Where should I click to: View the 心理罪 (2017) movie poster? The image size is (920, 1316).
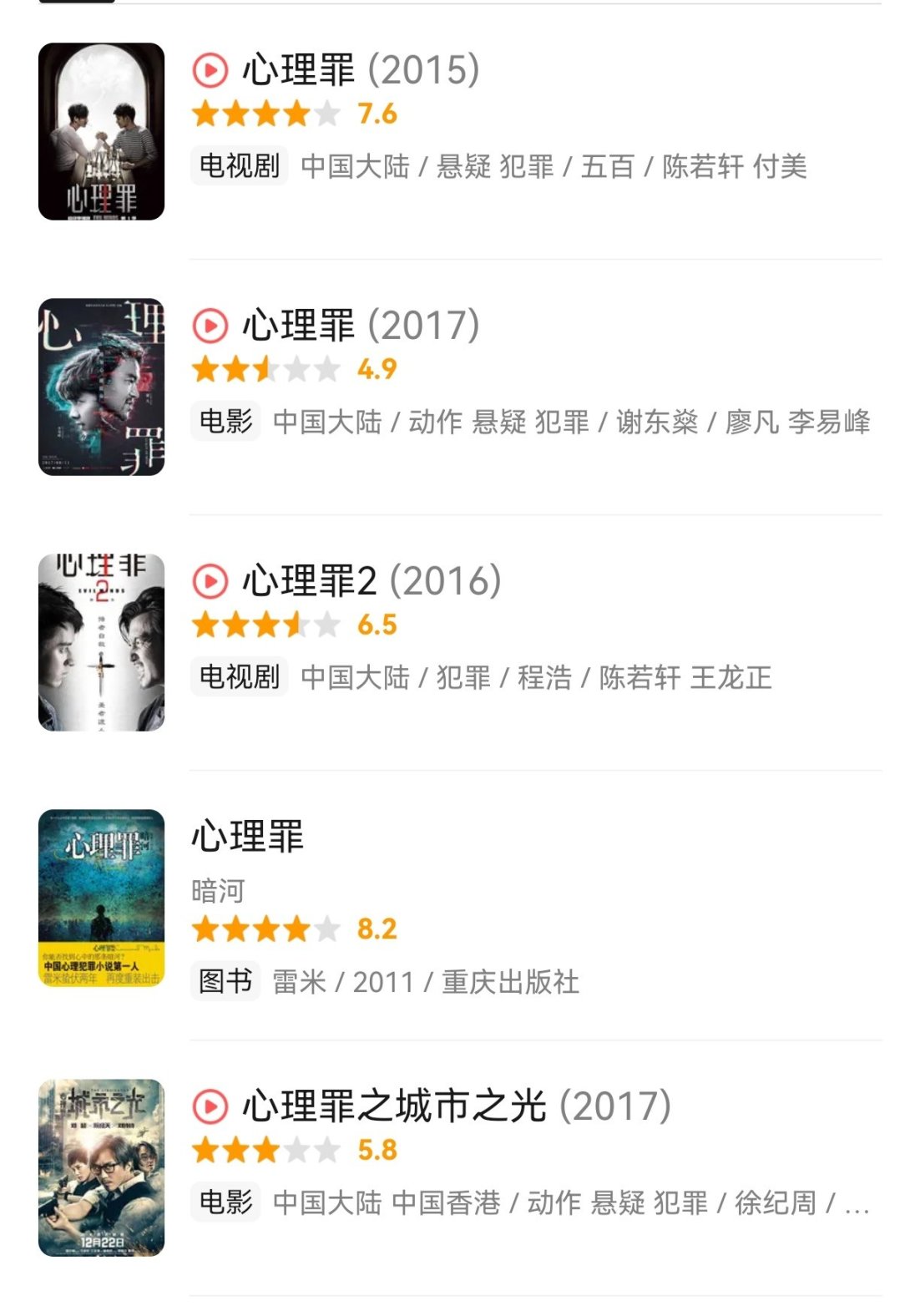coord(102,387)
